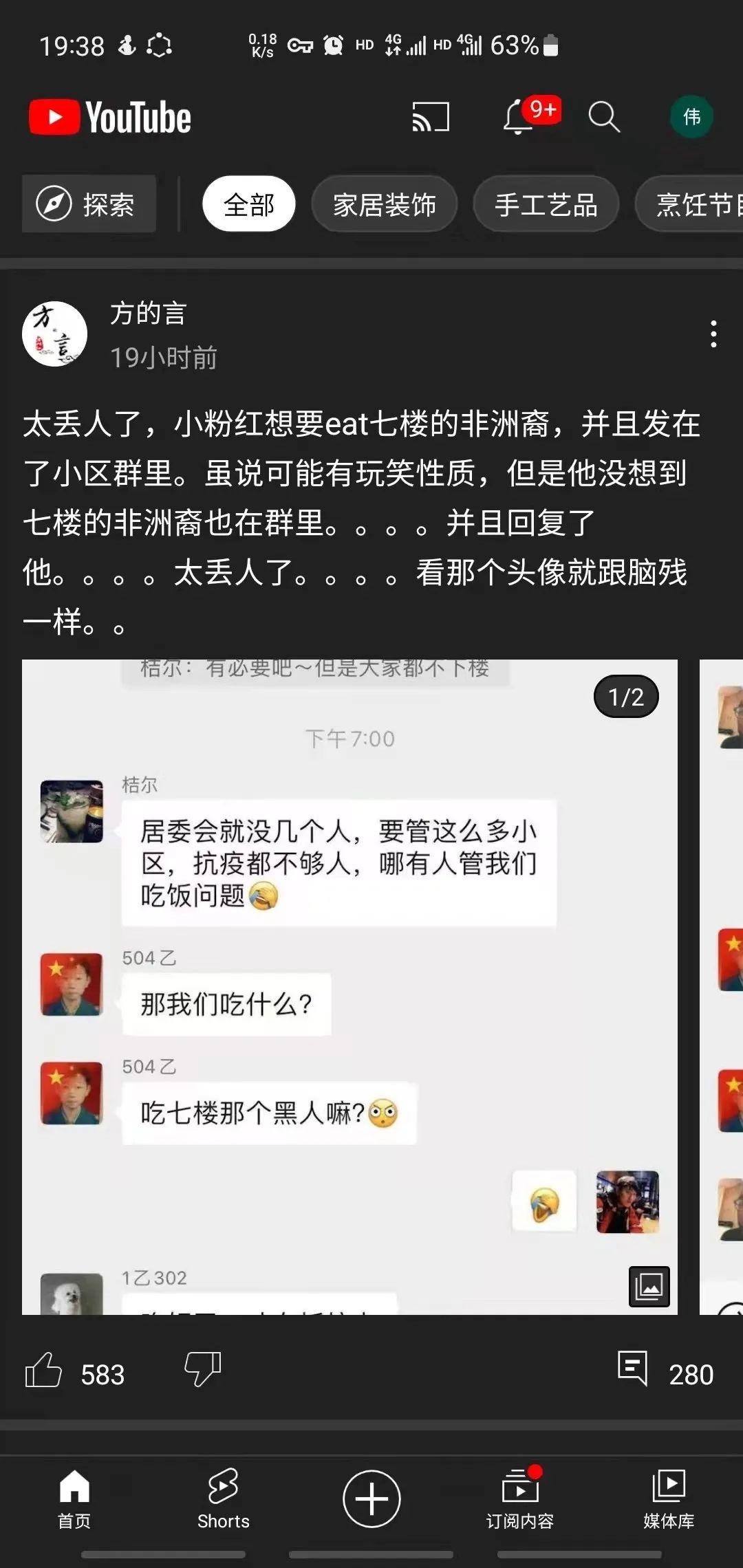Image resolution: width=743 pixels, height=1568 pixels.
Task: Open the account profile avatar
Action: pos(691,117)
